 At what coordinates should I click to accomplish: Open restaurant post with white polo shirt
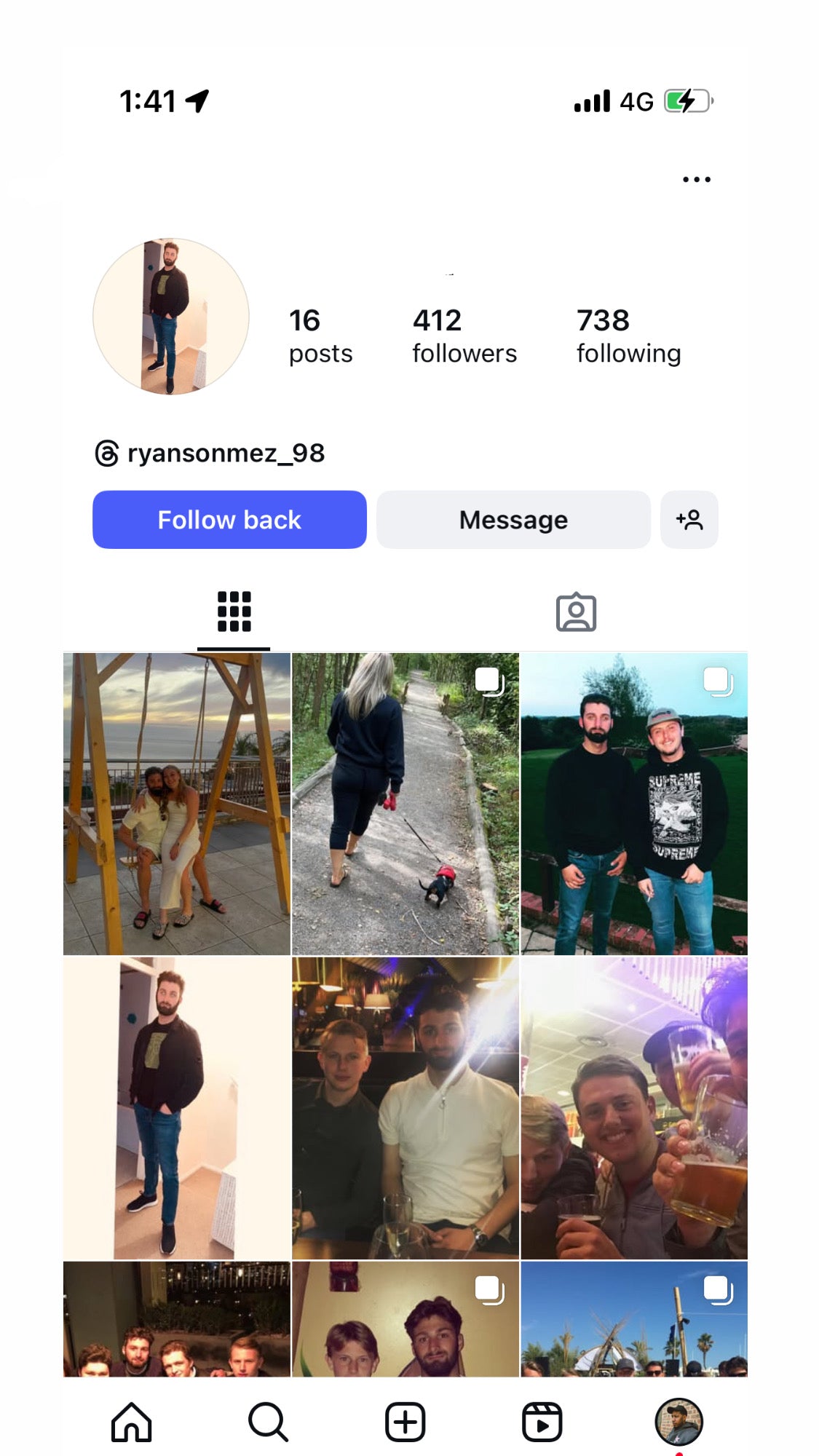coord(405,1108)
